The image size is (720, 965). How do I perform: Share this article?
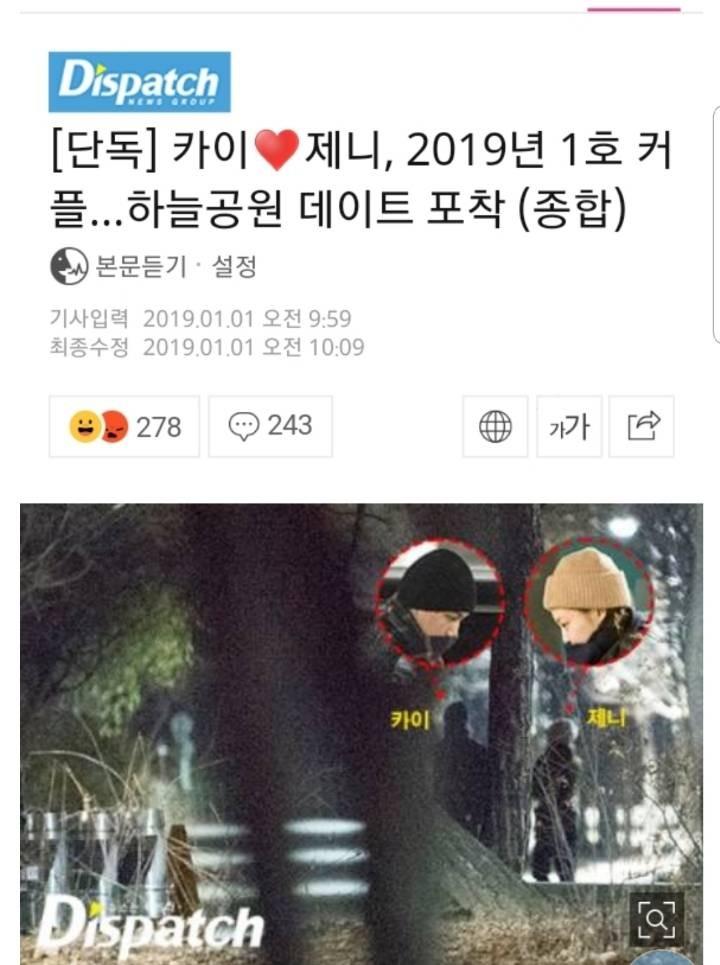(643, 427)
